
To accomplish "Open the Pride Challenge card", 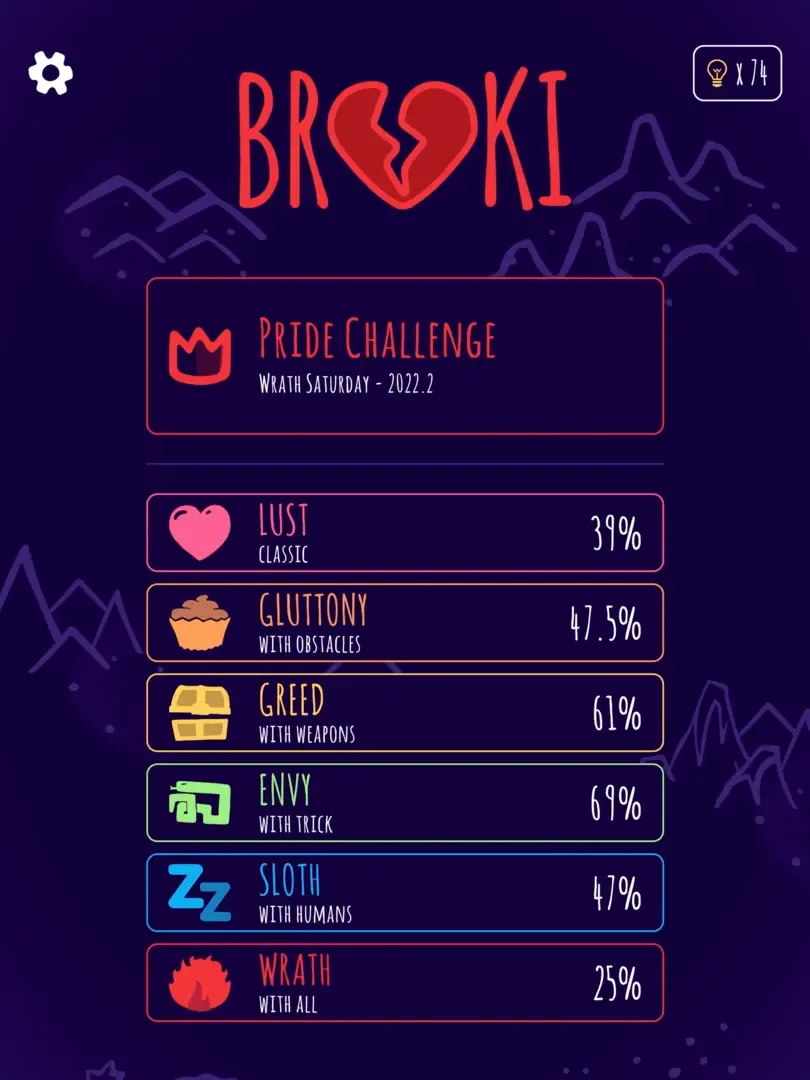I will 405,356.
